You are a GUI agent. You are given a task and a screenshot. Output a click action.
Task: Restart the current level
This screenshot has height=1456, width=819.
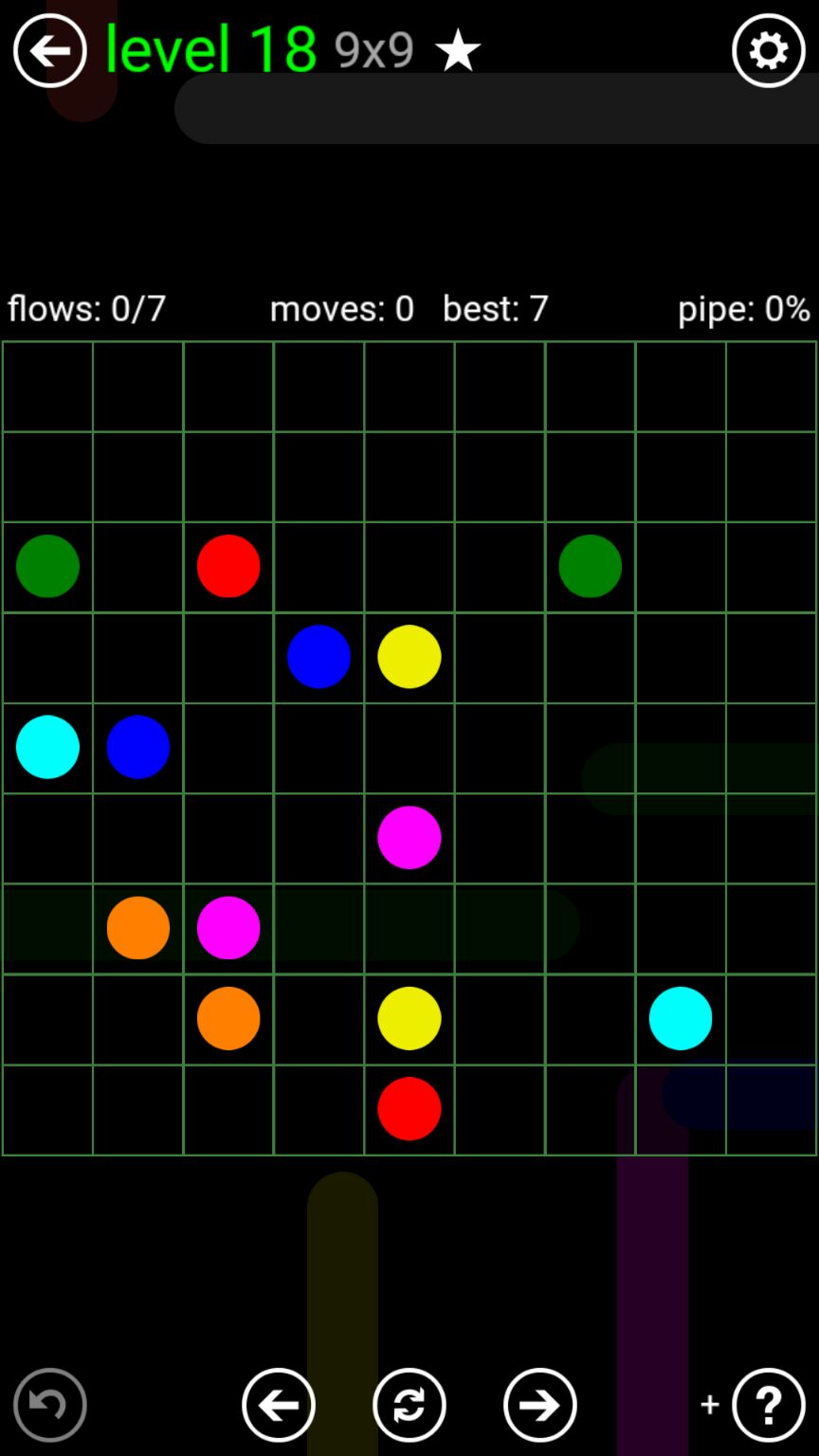click(409, 1405)
